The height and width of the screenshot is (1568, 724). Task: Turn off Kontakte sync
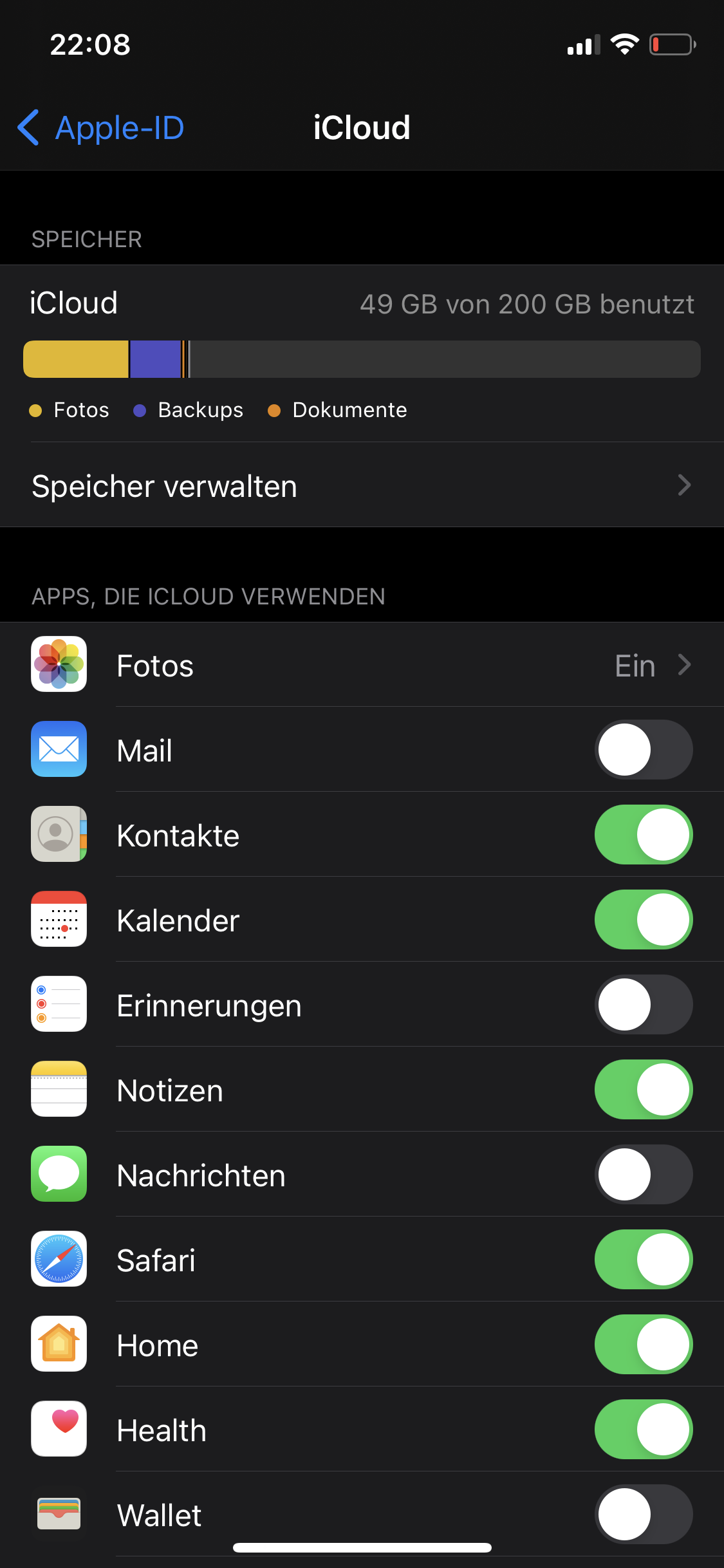point(643,835)
